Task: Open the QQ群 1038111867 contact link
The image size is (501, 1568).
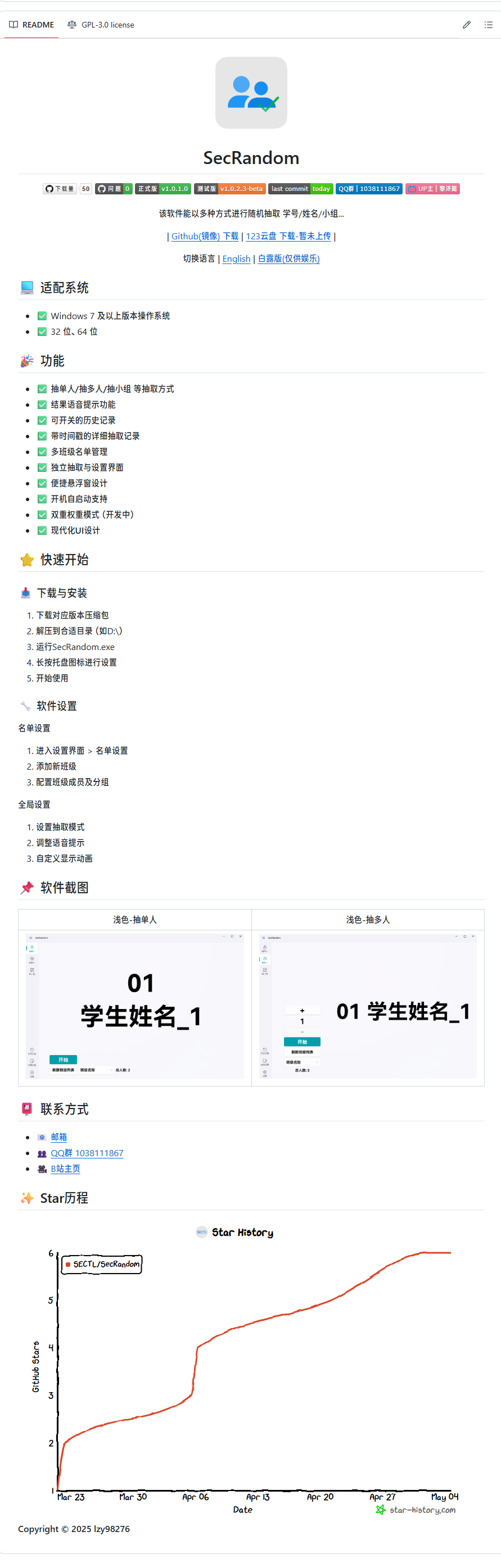Action: point(87,1153)
